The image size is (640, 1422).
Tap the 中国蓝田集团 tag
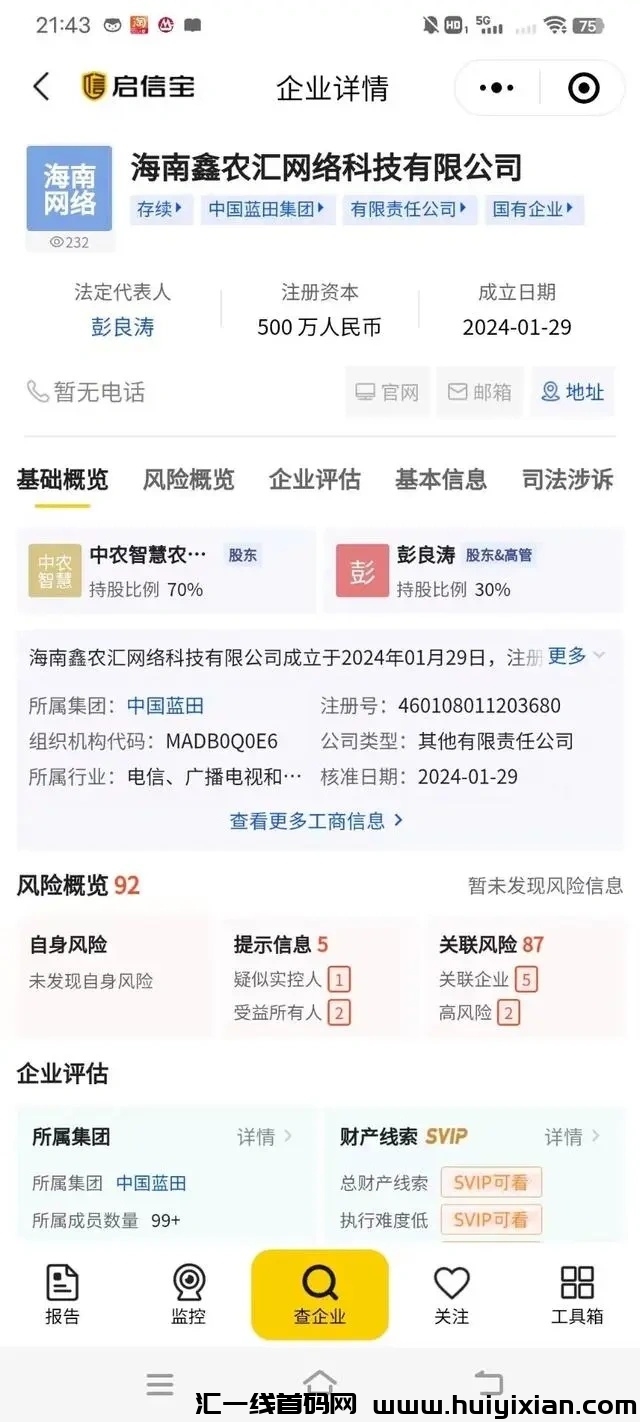tap(267, 209)
